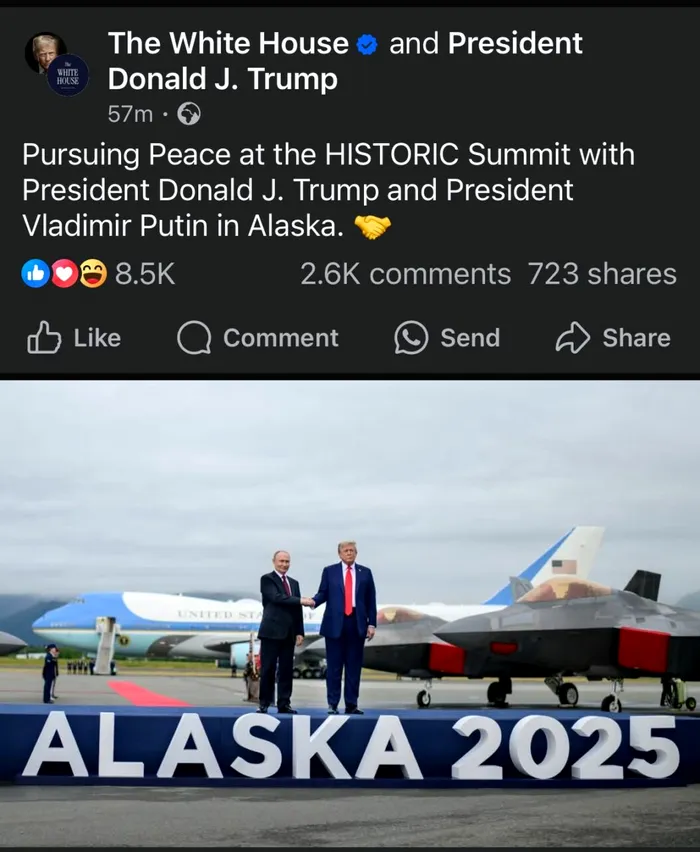View who reacted to the post
Viewport: 700px width, 852px height.
[x=98, y=274]
